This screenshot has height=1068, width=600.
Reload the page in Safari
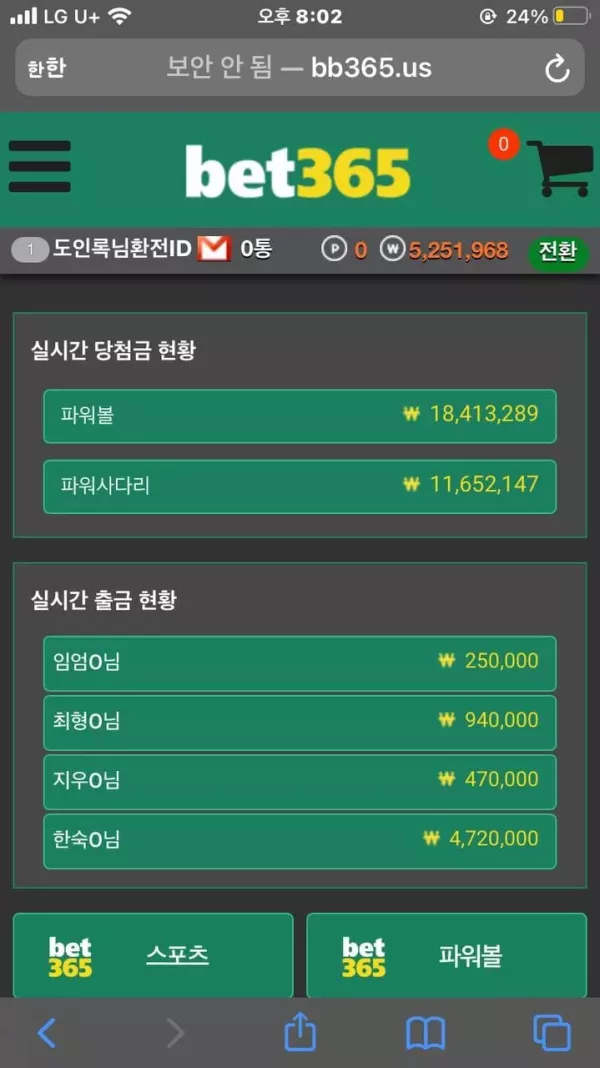click(557, 69)
